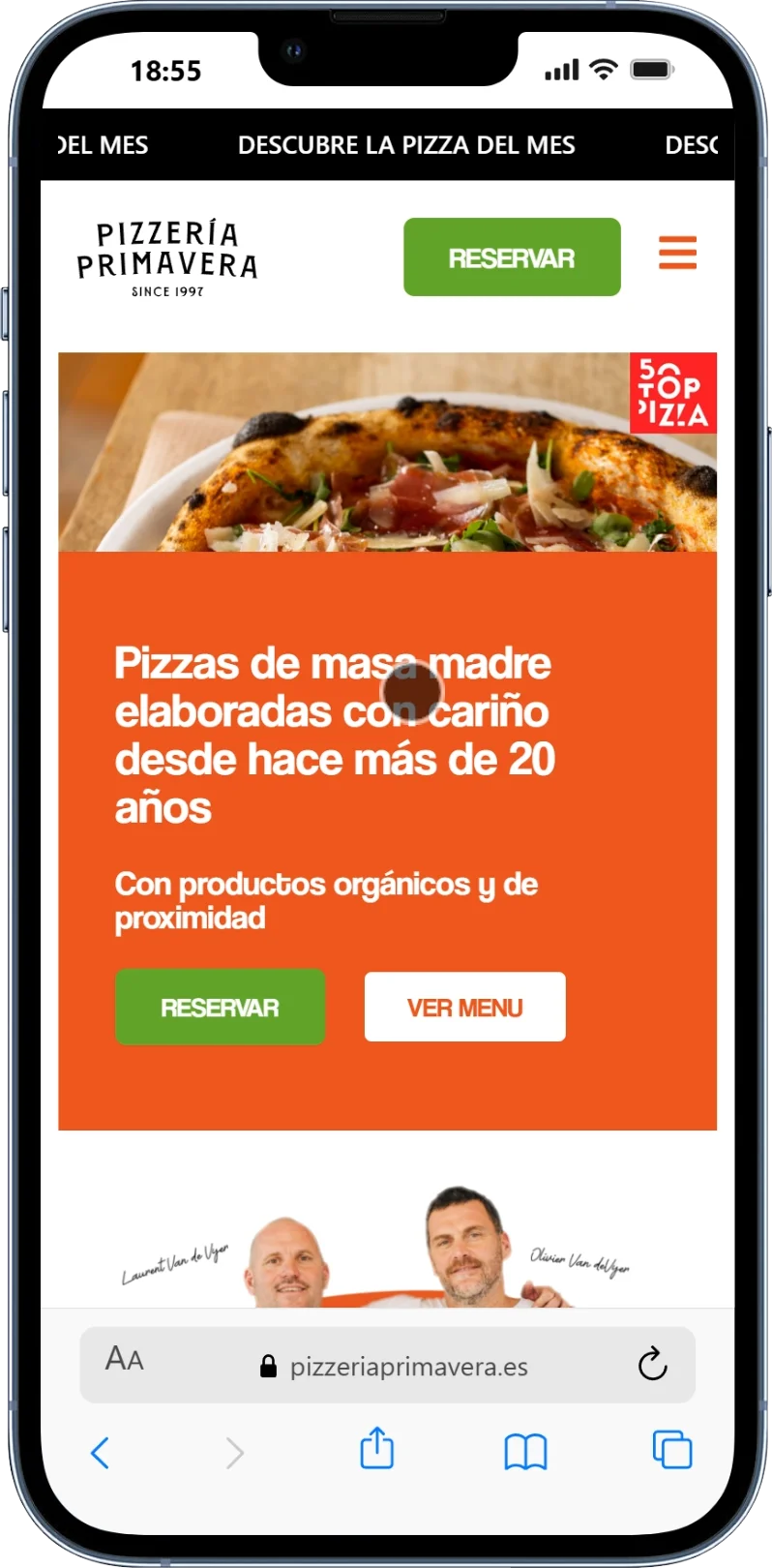Screen dimensions: 772x1568
Task: Click RESERVAR in the orange hero section
Action: 220,1007
